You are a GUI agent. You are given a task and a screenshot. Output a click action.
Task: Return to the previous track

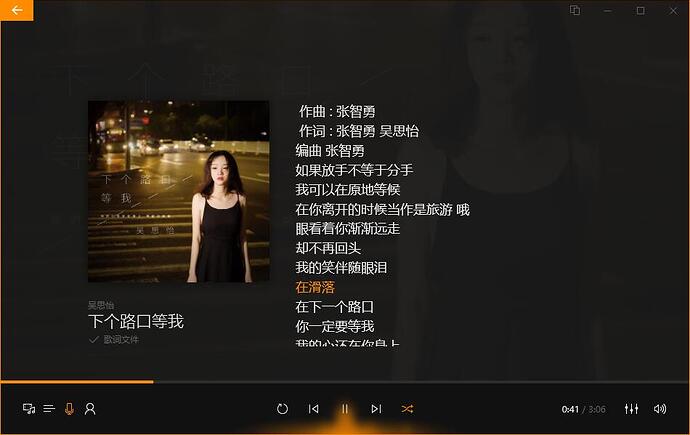coord(313,409)
